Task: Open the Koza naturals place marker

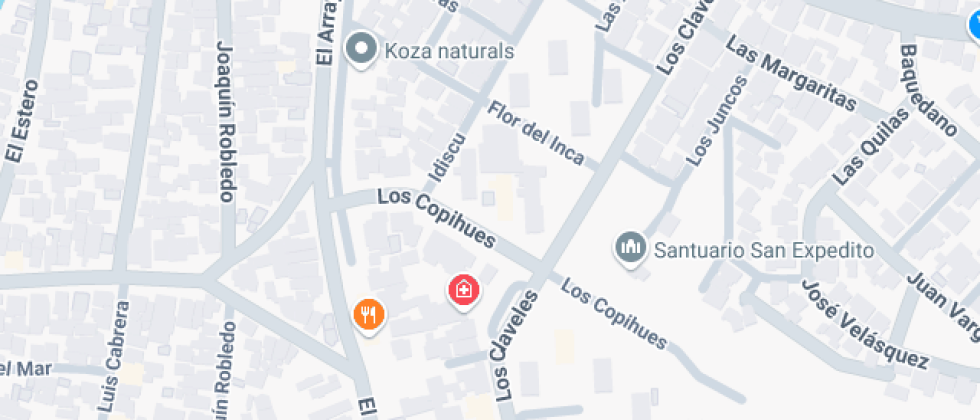Action: [x=361, y=49]
